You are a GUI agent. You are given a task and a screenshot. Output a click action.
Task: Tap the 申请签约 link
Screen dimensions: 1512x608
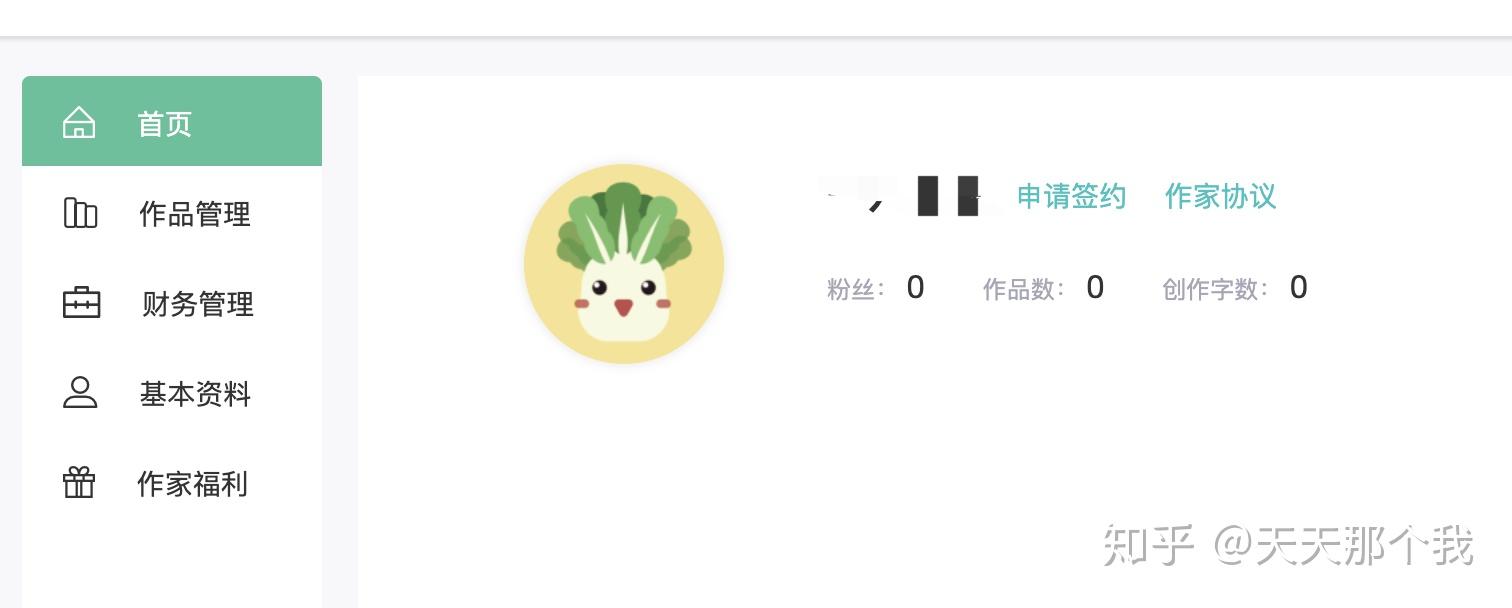1071,196
